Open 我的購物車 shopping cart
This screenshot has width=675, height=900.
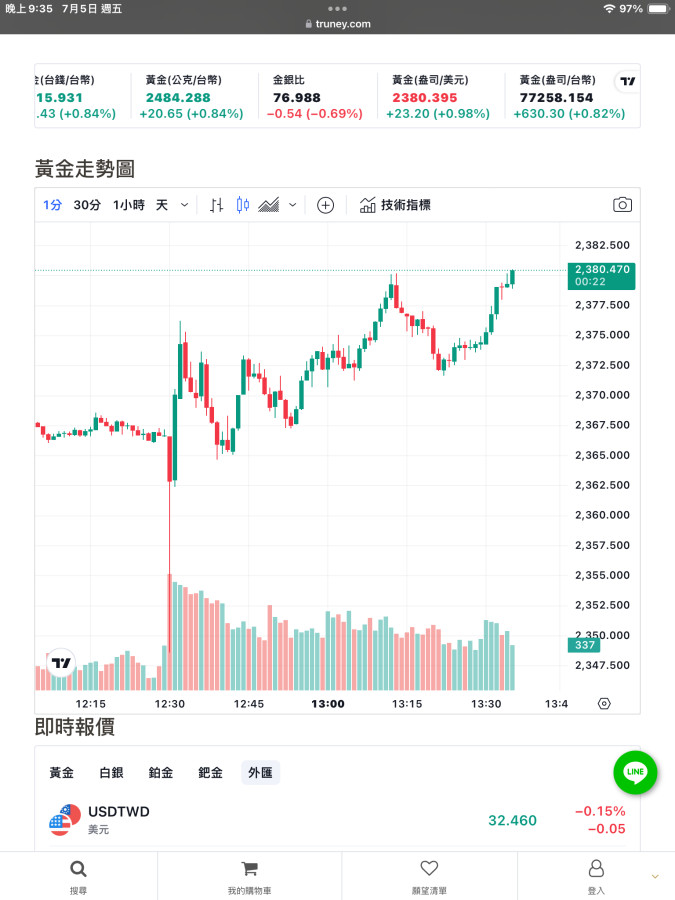[249, 876]
